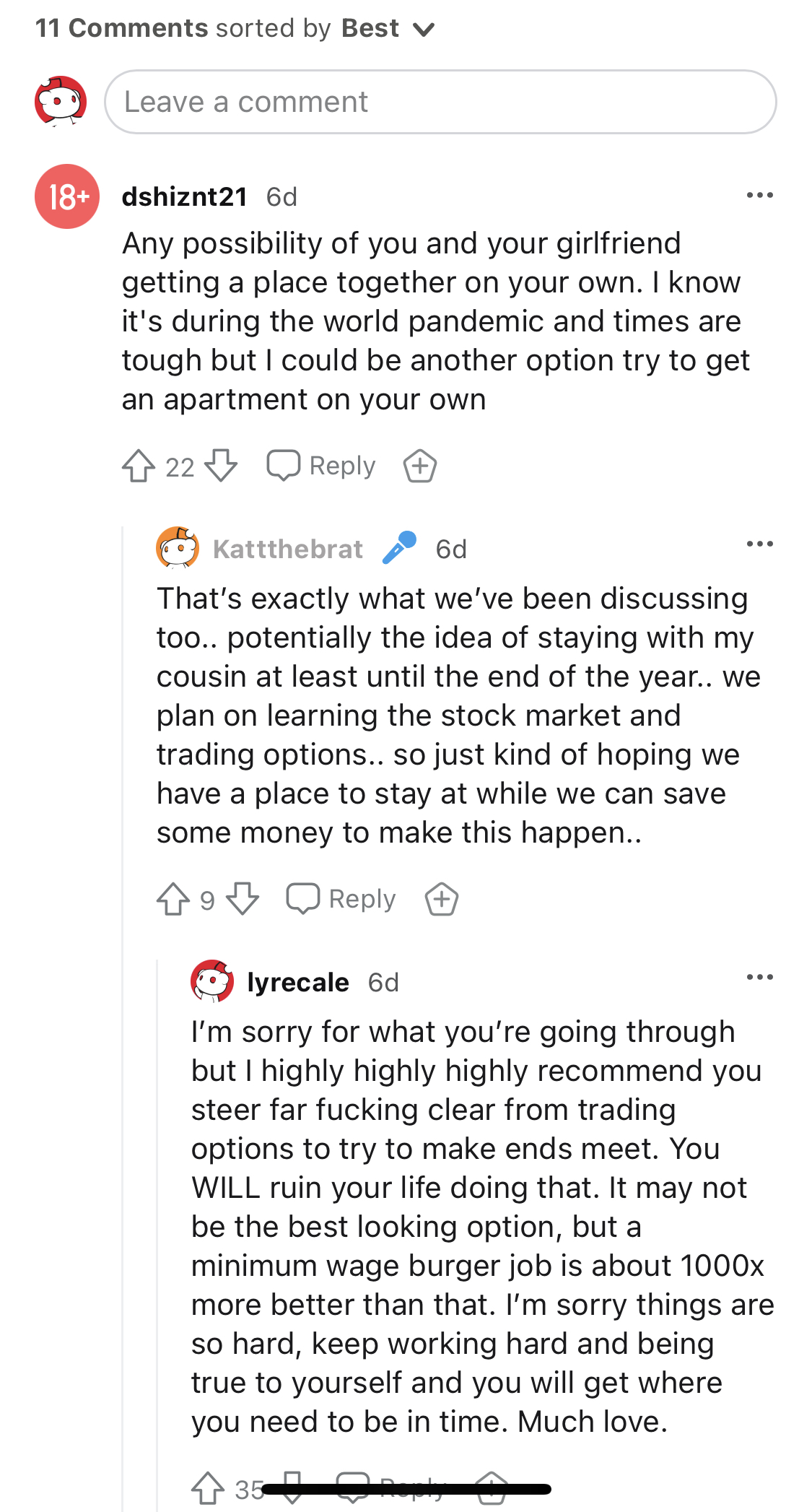Give award to Kattthebrat's comment
This screenshot has width=812, height=1512.
click(442, 899)
